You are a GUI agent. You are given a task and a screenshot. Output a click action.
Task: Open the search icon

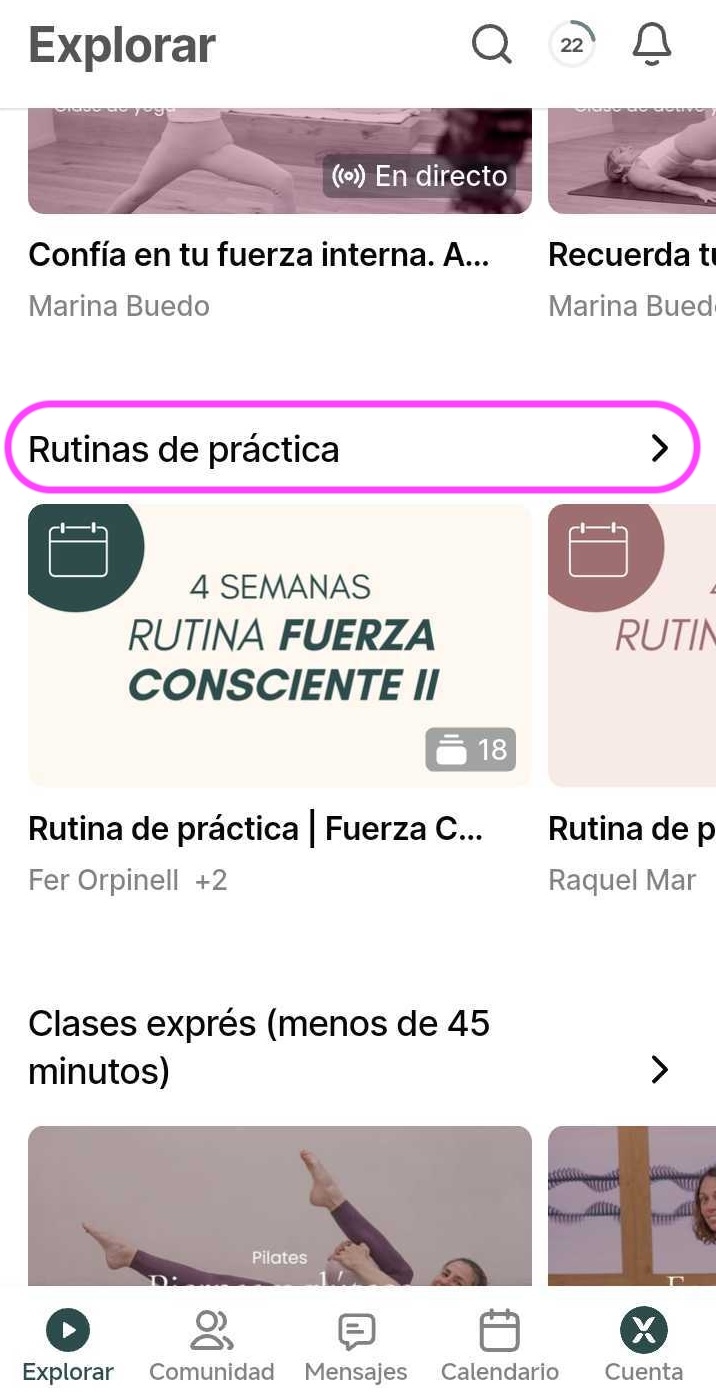pyautogui.click(x=491, y=45)
